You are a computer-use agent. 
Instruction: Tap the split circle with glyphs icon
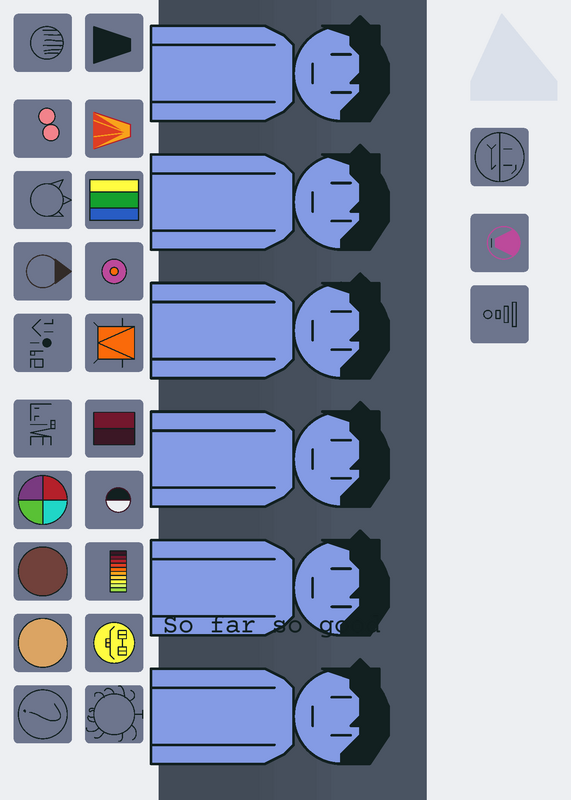coord(500,157)
